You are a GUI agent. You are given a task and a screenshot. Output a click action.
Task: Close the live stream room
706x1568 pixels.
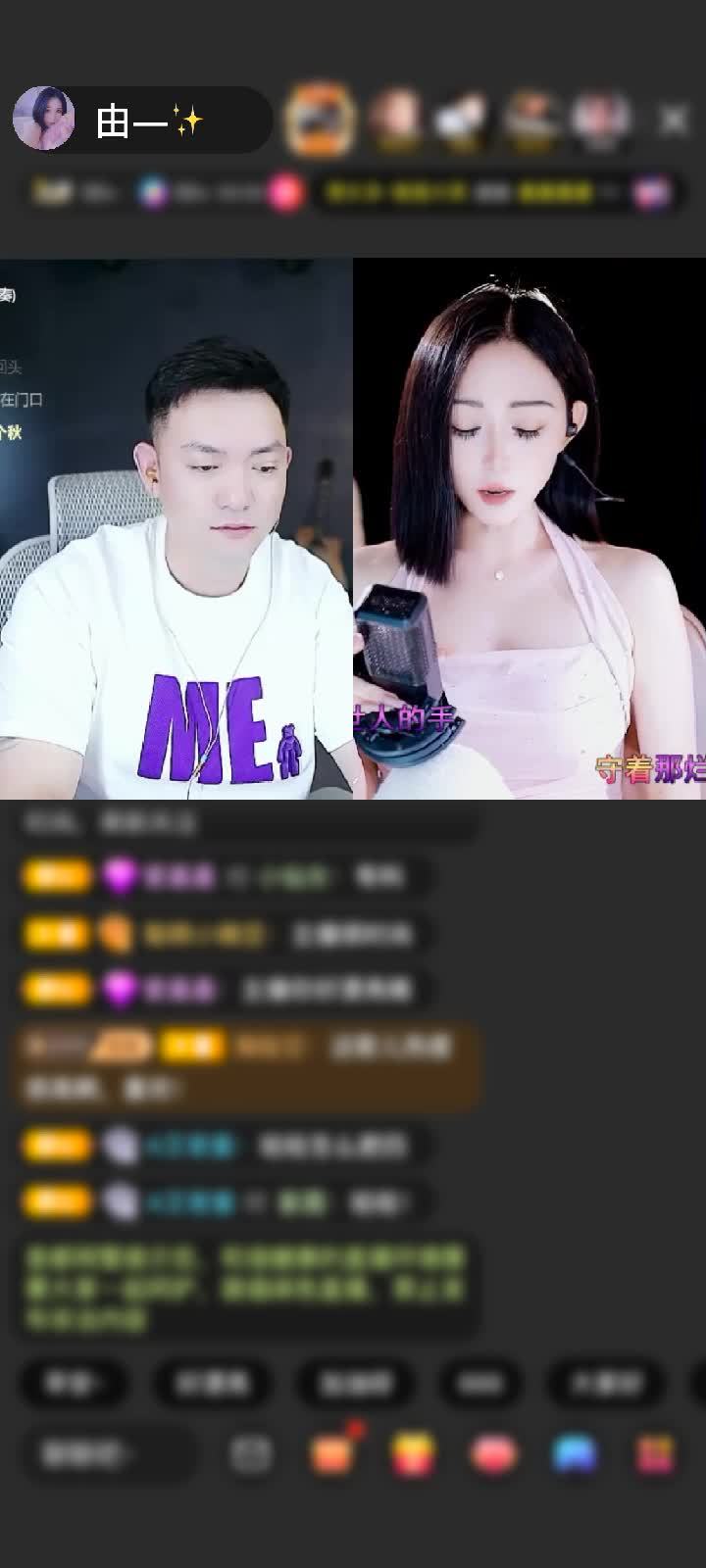pyautogui.click(x=674, y=120)
